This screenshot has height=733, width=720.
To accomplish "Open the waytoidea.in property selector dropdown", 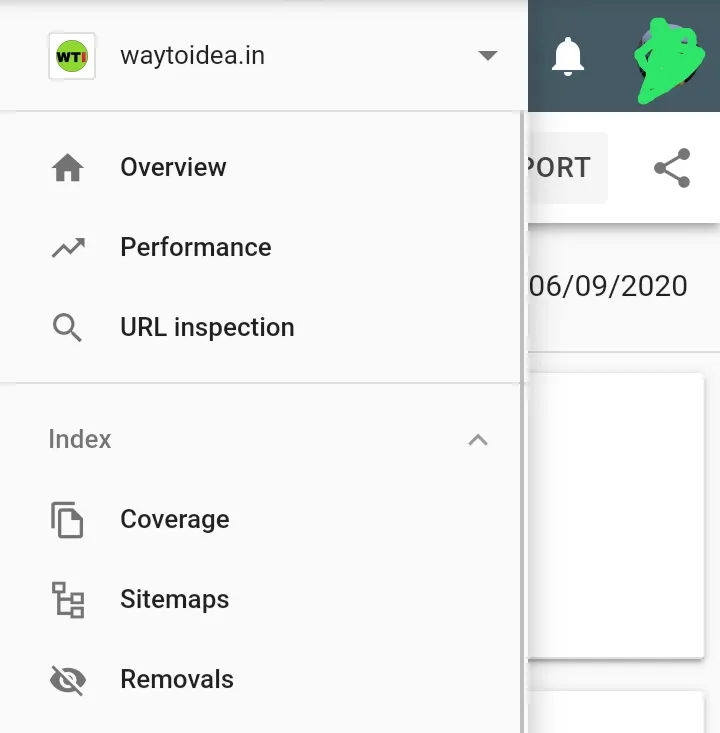I will (487, 56).
